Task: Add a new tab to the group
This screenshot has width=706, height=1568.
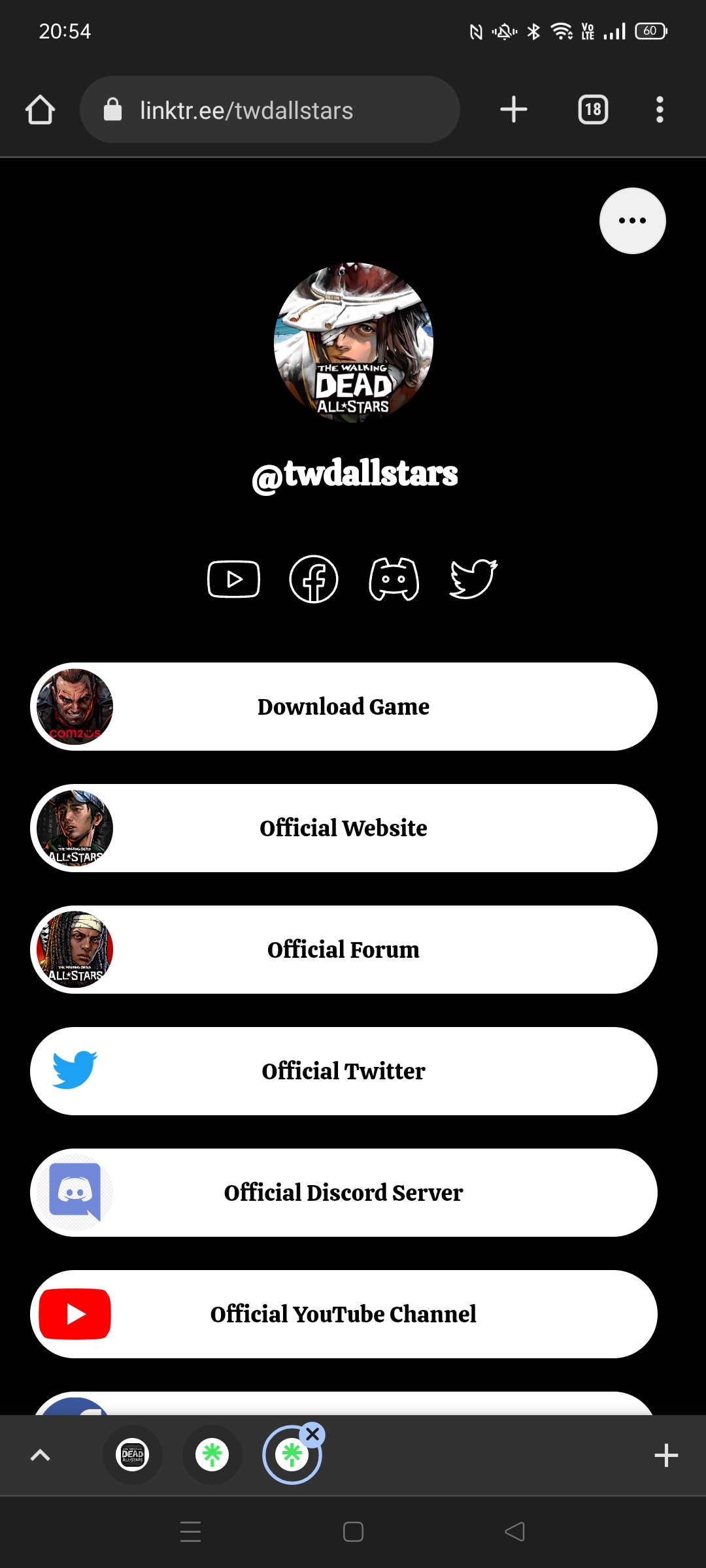Action: [666, 1455]
